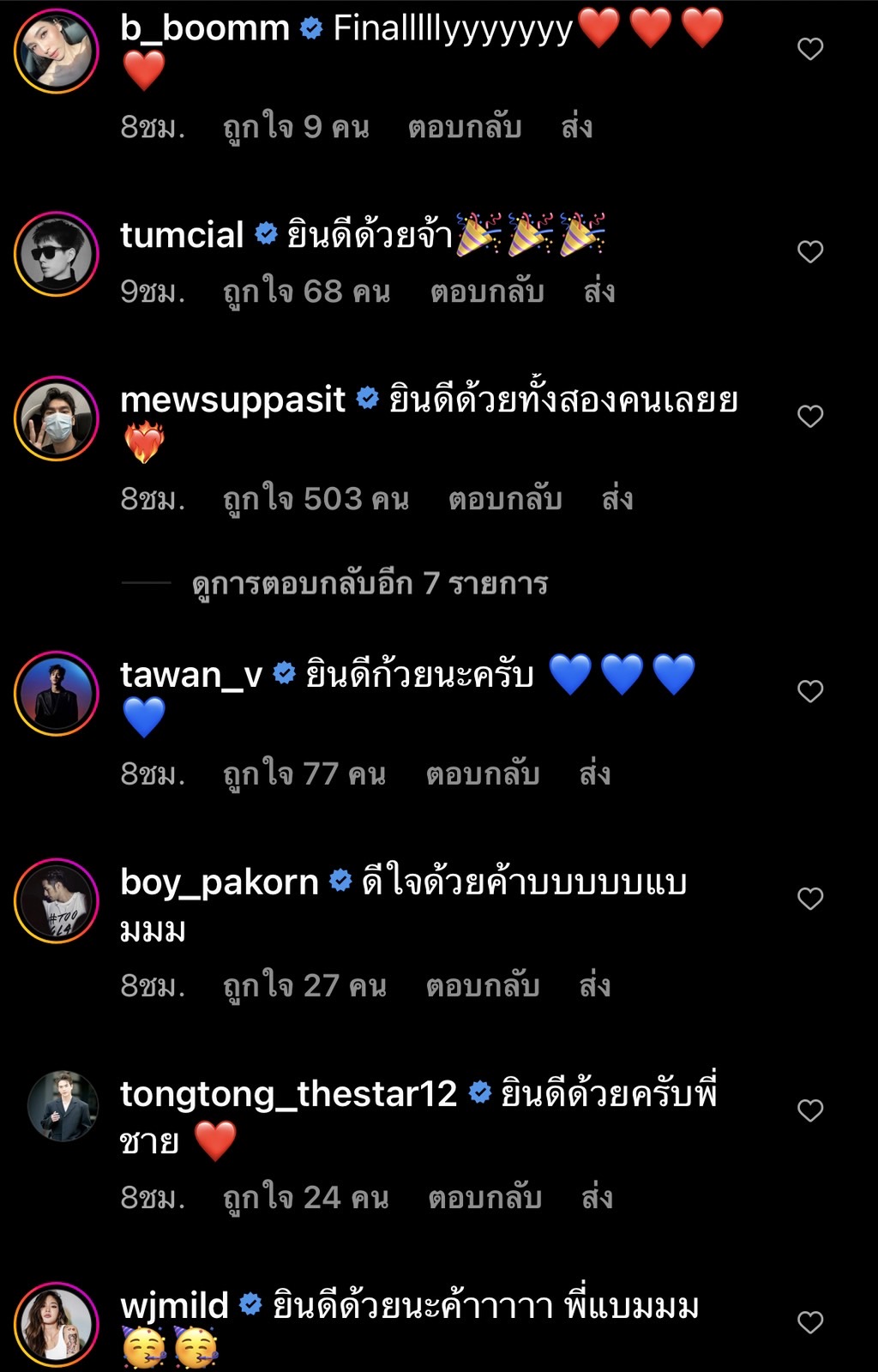The image size is (878, 1372).
Task: Open tawan_v's profile picture
Action: 55,686
